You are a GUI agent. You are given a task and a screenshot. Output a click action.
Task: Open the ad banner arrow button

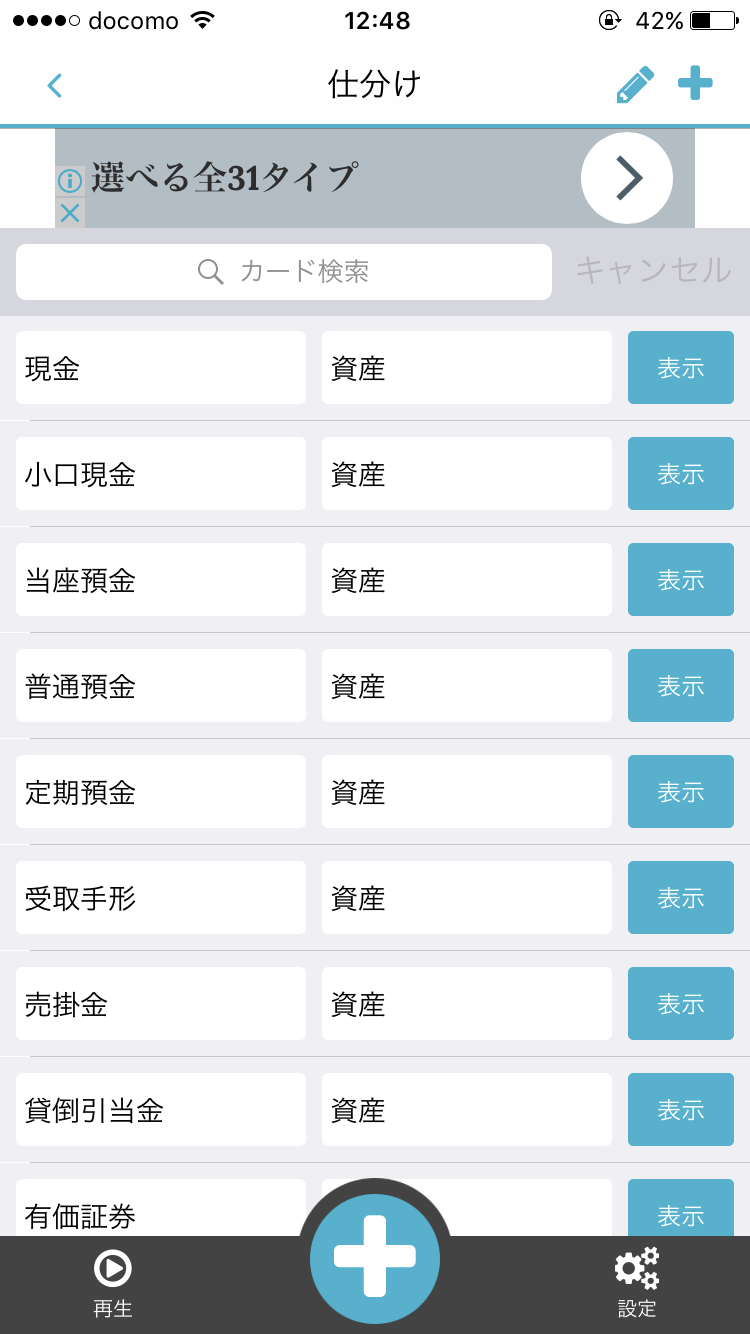627,178
